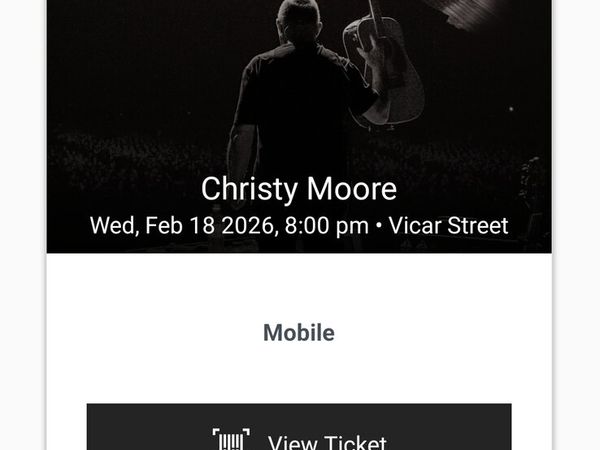The width and height of the screenshot is (600, 450).
Task: Tap the View Ticket button
Action: pyautogui.click(x=298, y=432)
